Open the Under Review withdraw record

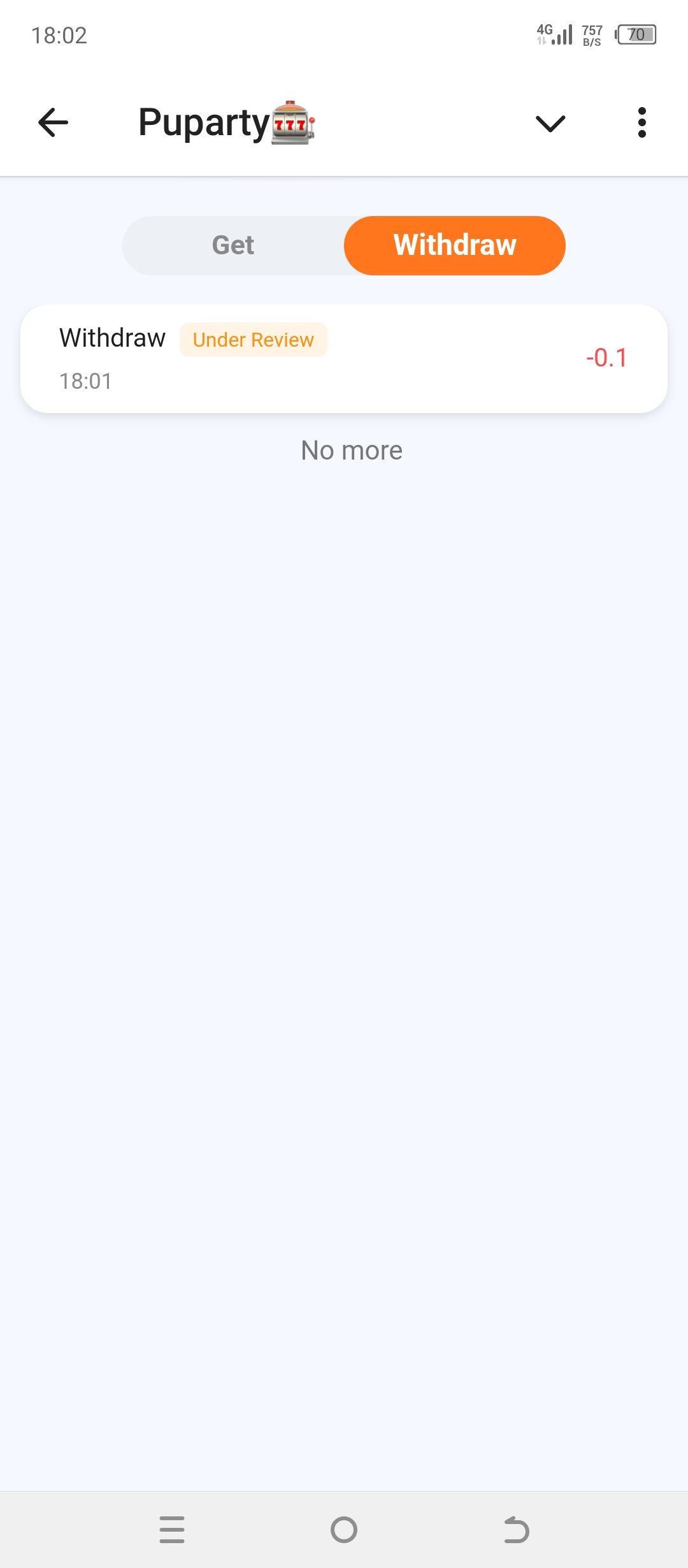(x=344, y=359)
